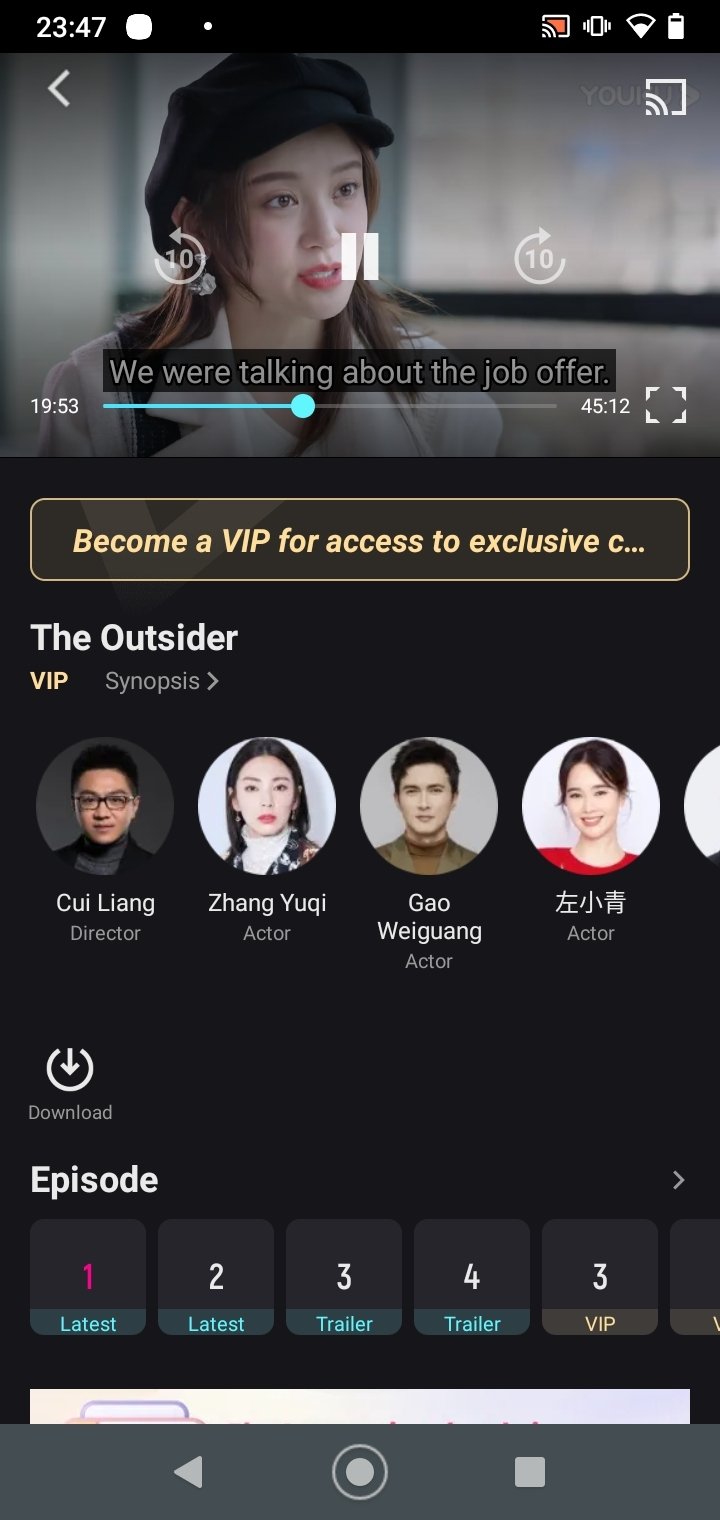Image resolution: width=720 pixels, height=1520 pixels.
Task: Tap the video progress bar
Action: coord(330,406)
